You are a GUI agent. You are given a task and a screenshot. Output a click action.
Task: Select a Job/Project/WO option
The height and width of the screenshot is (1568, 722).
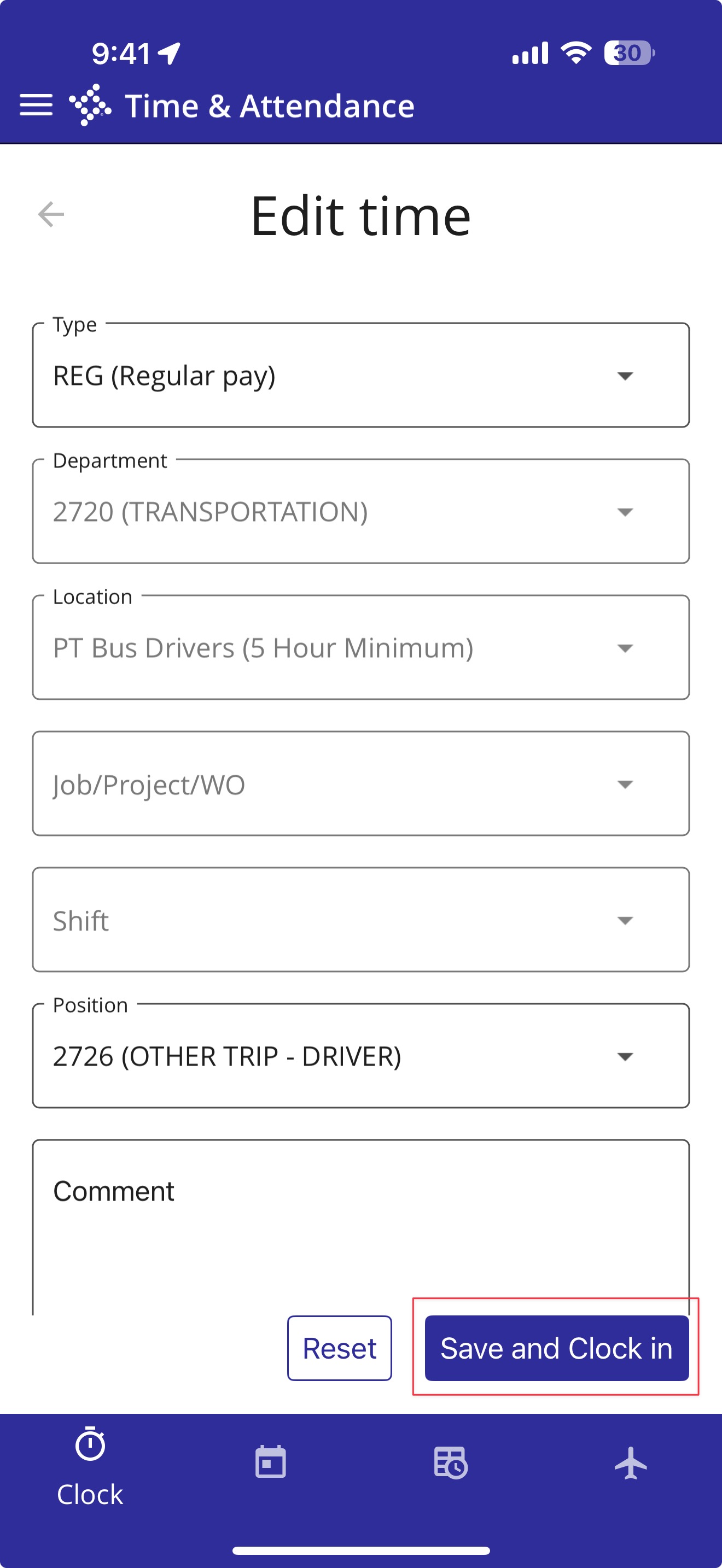coord(361,784)
